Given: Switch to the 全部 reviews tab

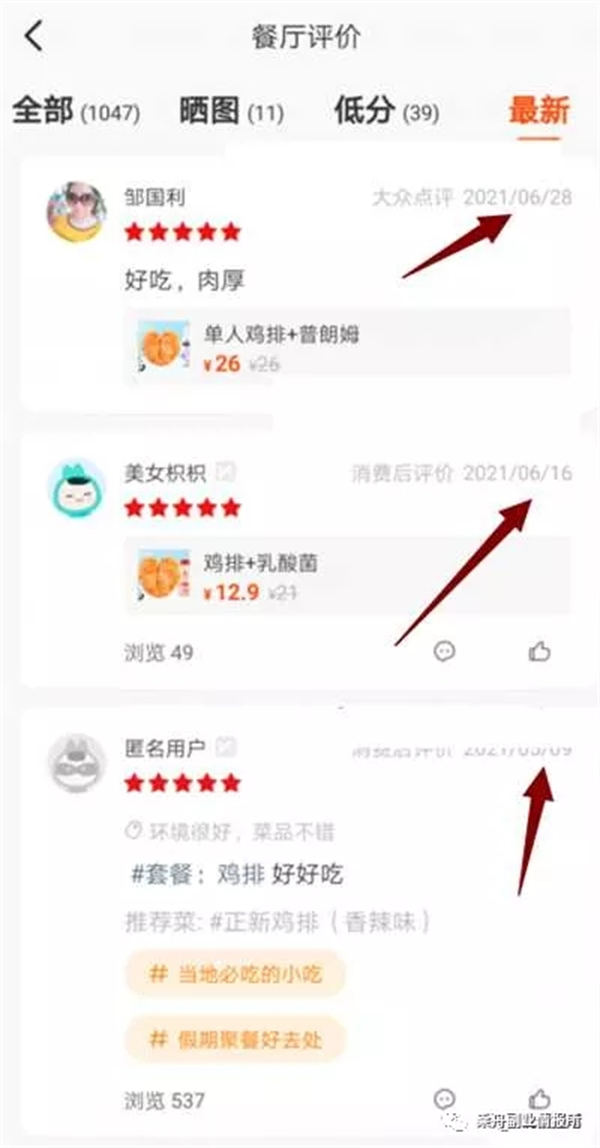Looking at the screenshot, I should point(75,111).
